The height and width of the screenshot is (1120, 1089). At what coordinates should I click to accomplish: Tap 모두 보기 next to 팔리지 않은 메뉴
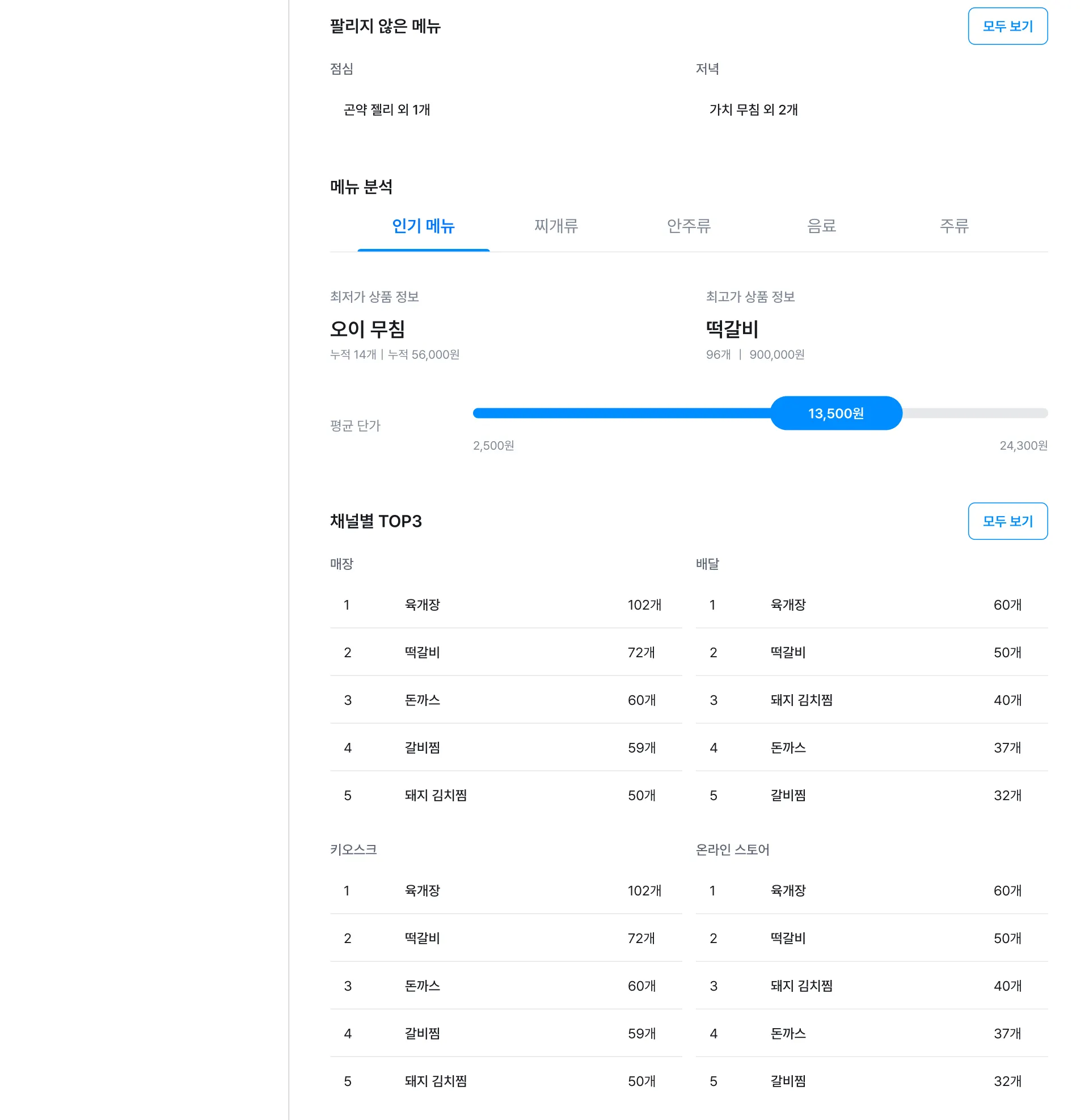pyautogui.click(x=1007, y=26)
